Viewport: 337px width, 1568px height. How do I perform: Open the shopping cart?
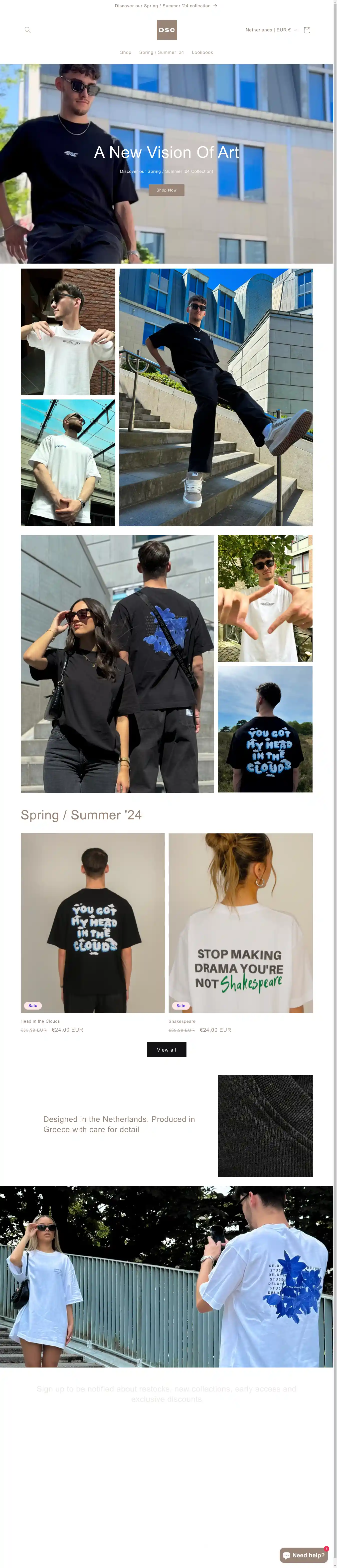(x=307, y=30)
